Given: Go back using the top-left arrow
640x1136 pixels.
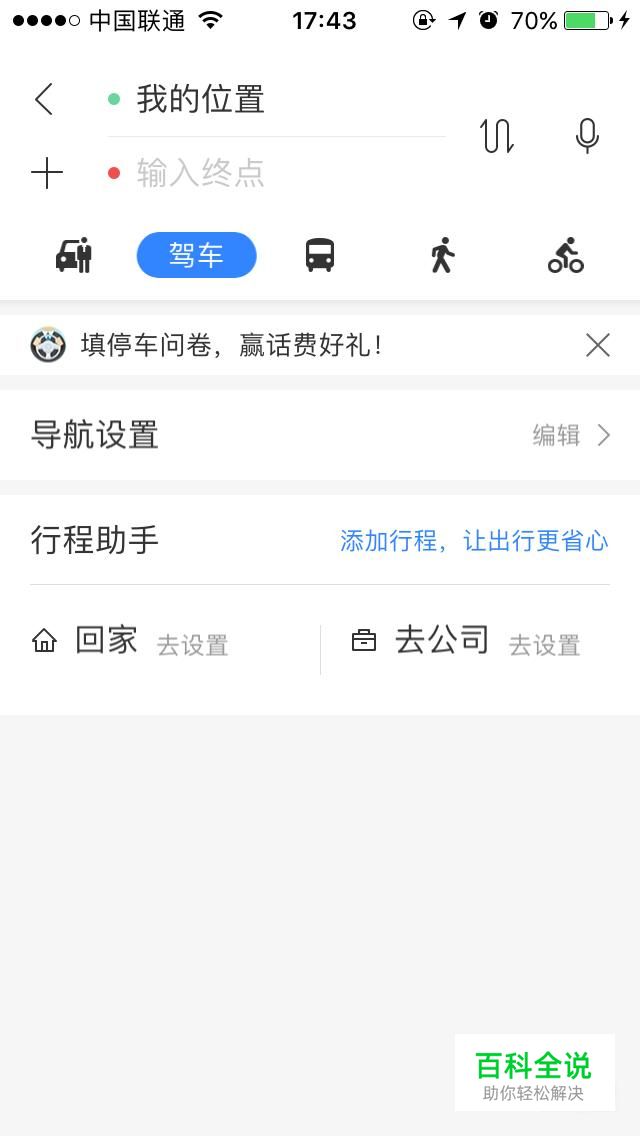Looking at the screenshot, I should click(x=44, y=99).
